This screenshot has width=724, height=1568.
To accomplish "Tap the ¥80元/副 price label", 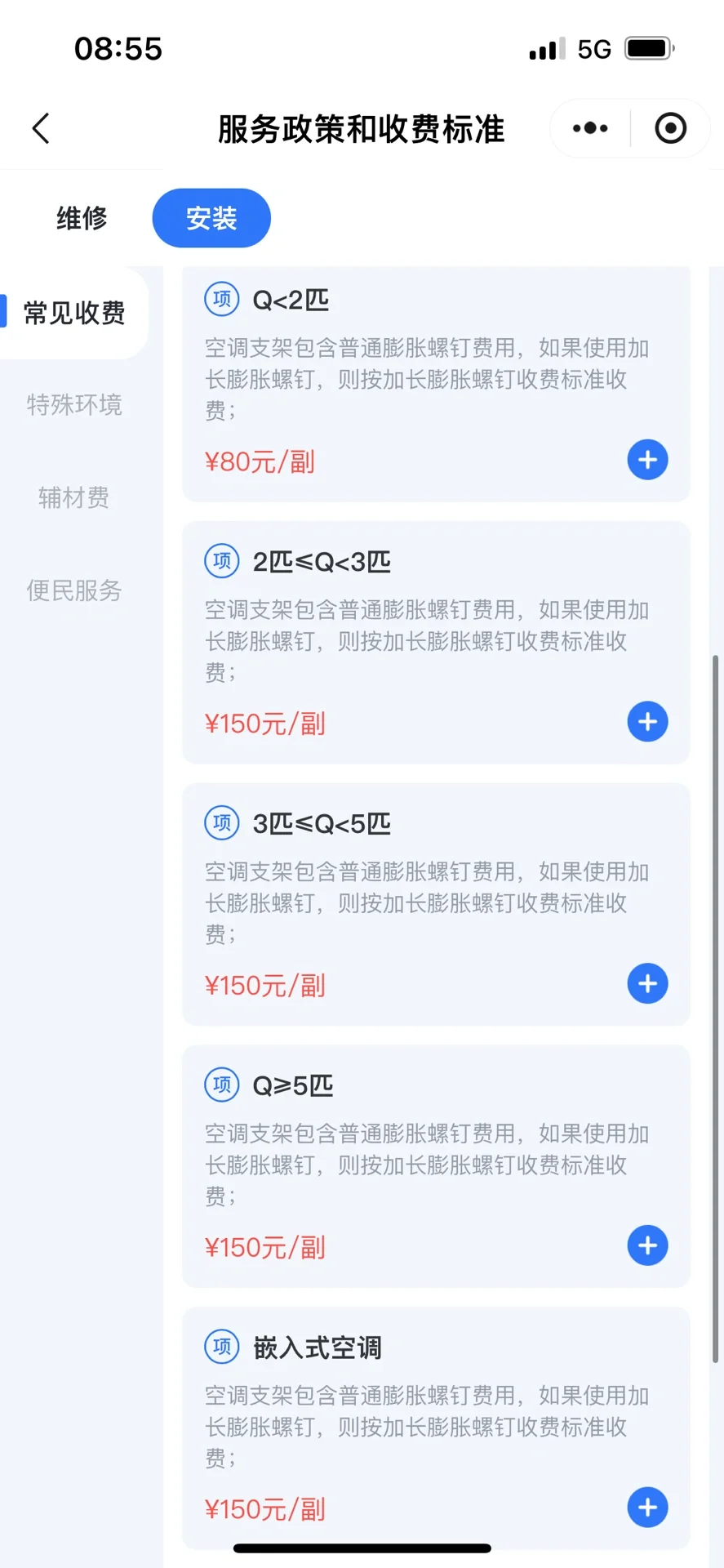I will 260,461.
